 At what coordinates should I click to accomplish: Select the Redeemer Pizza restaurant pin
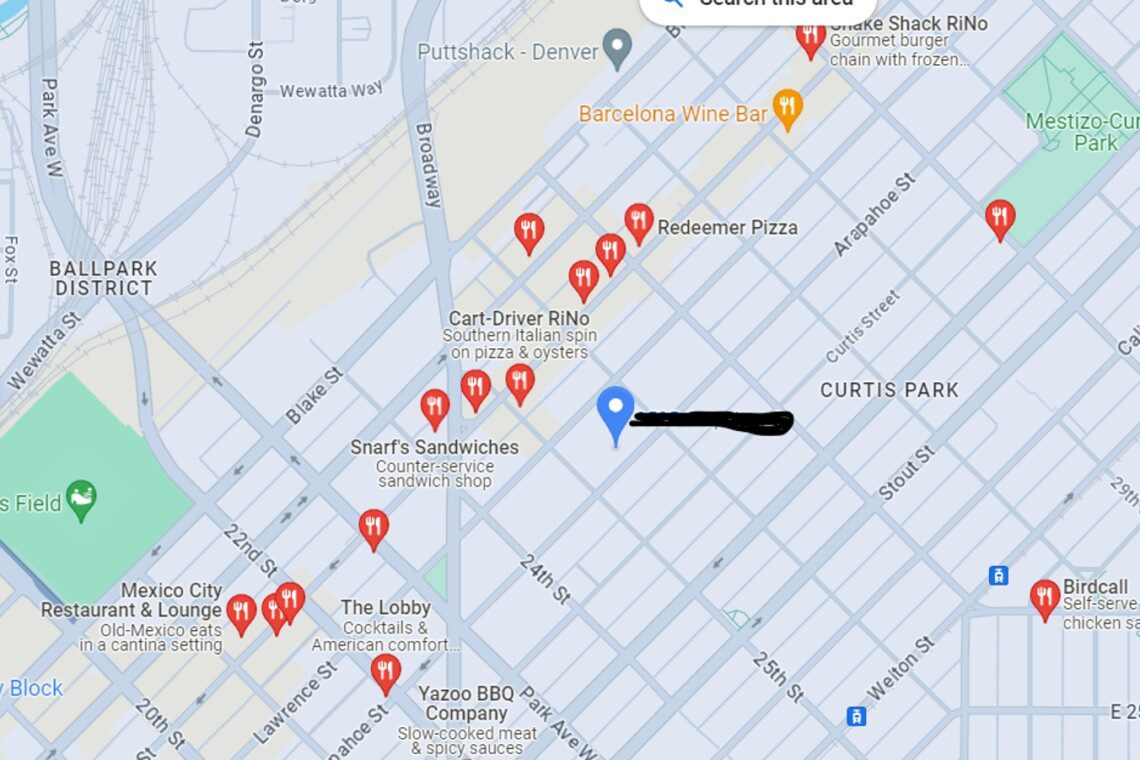pyautogui.click(x=639, y=220)
